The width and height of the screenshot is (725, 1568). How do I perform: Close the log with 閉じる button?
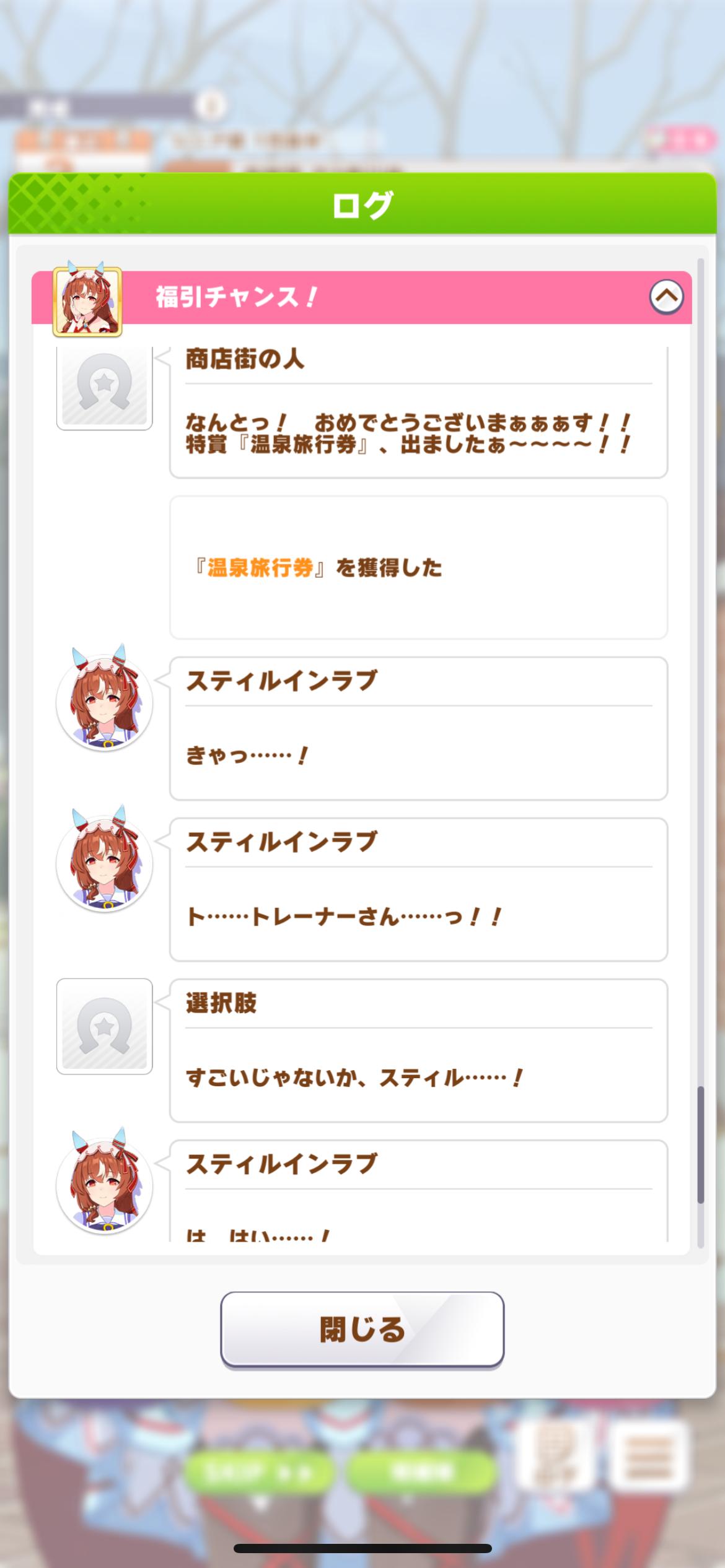click(362, 1330)
